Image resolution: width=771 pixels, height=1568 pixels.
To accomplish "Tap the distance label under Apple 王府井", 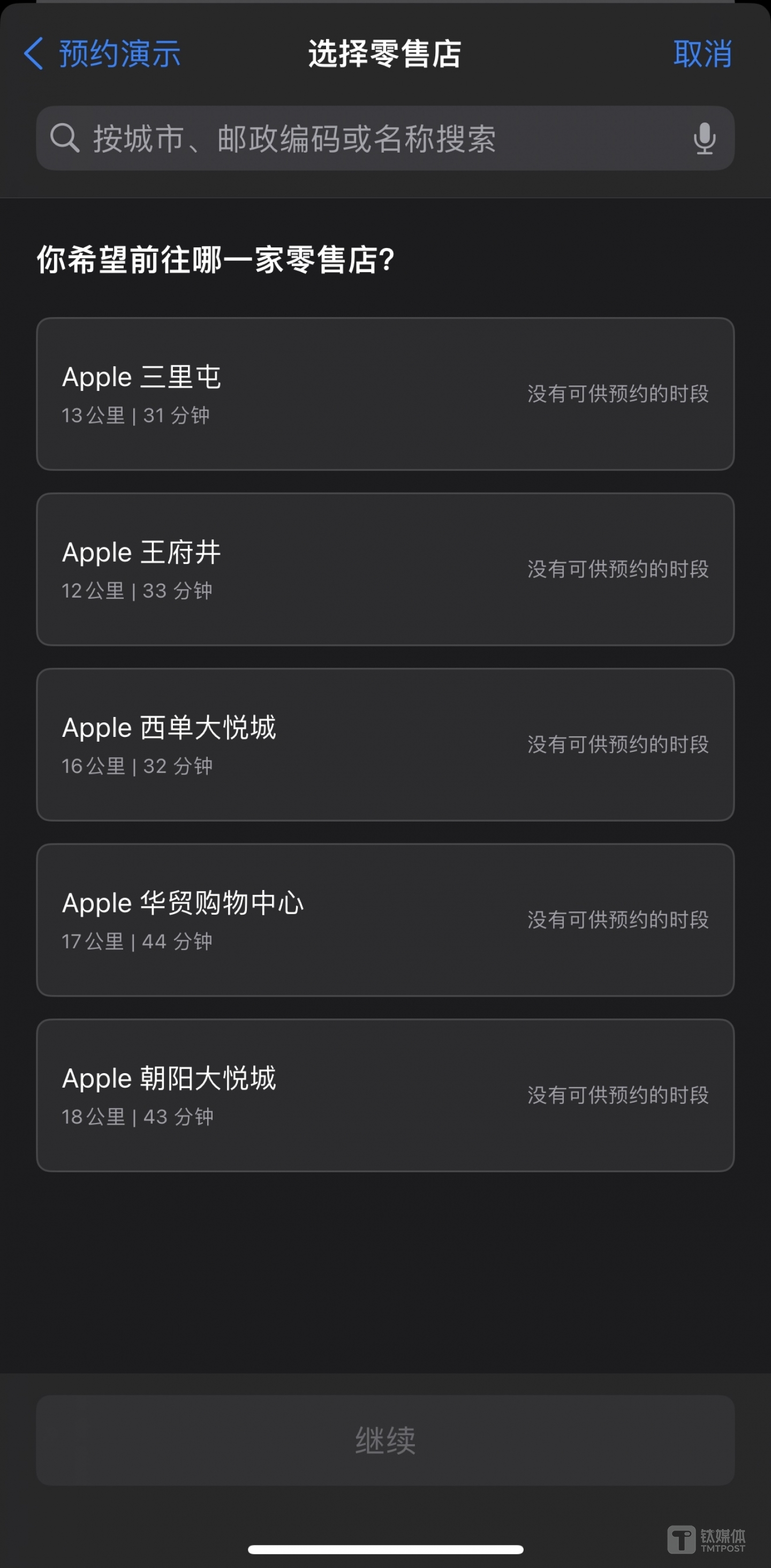I will pos(138,591).
